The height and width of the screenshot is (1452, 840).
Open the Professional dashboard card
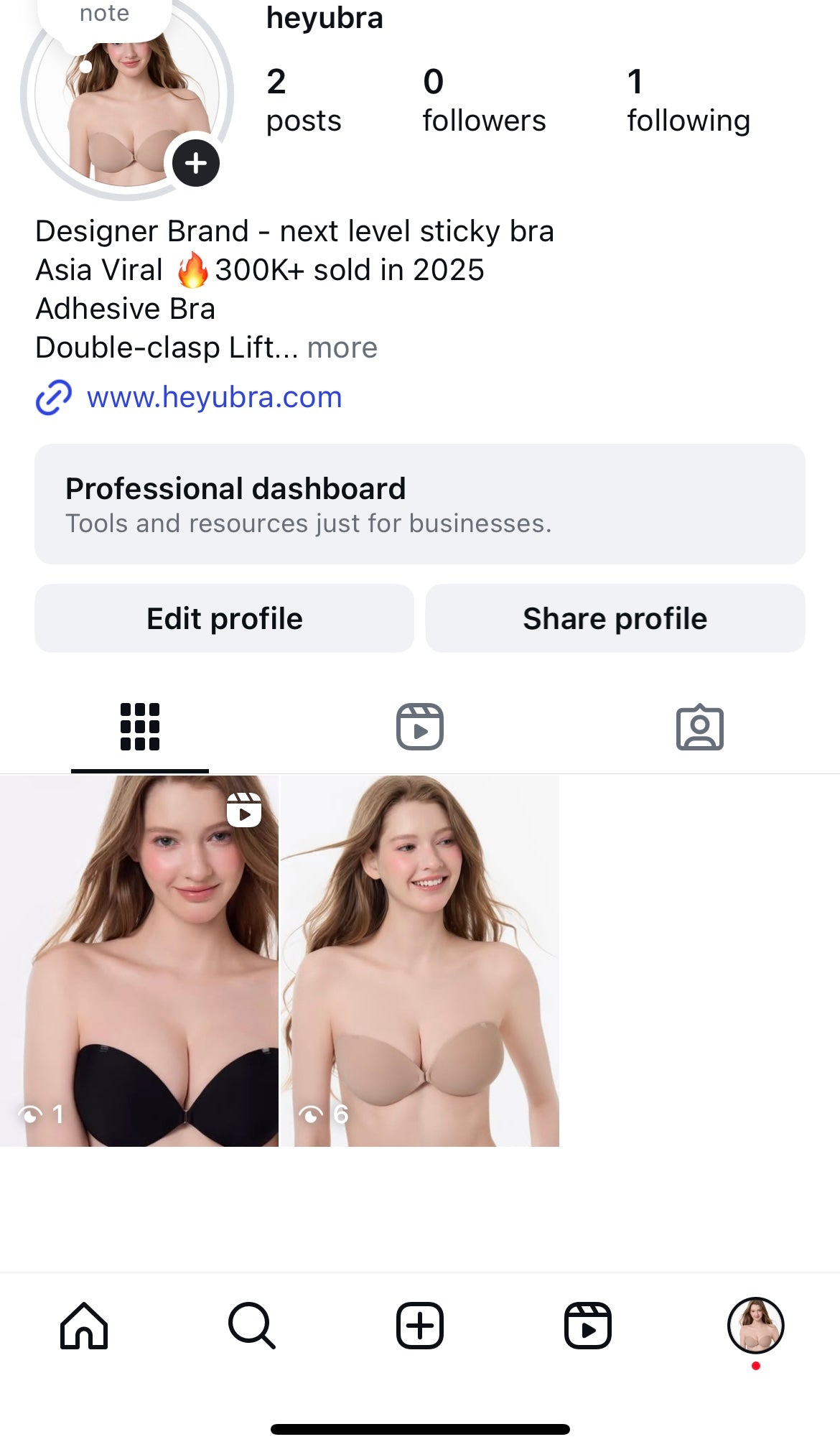coord(419,504)
